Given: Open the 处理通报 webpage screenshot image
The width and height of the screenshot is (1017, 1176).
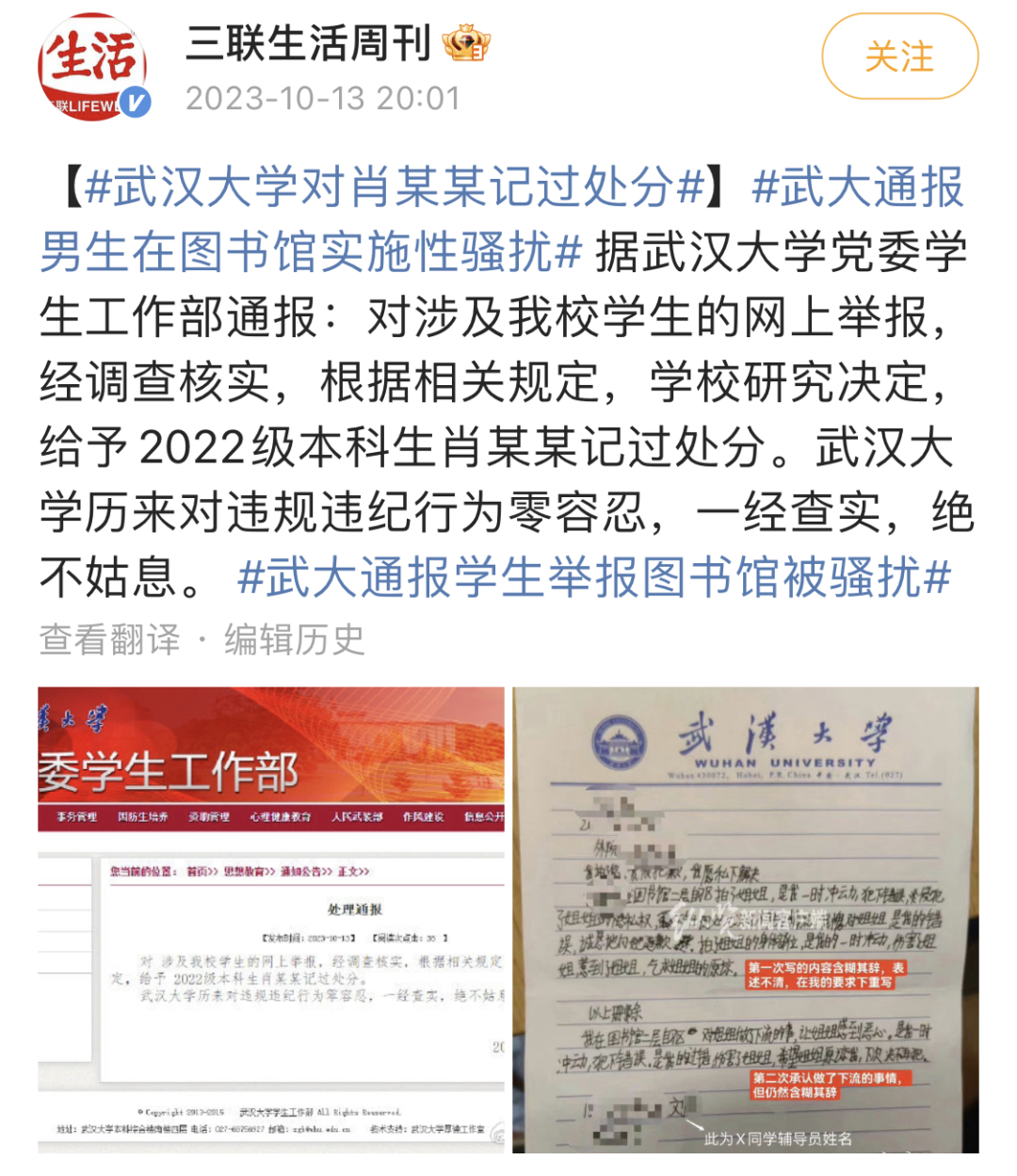Looking at the screenshot, I should click(x=271, y=919).
